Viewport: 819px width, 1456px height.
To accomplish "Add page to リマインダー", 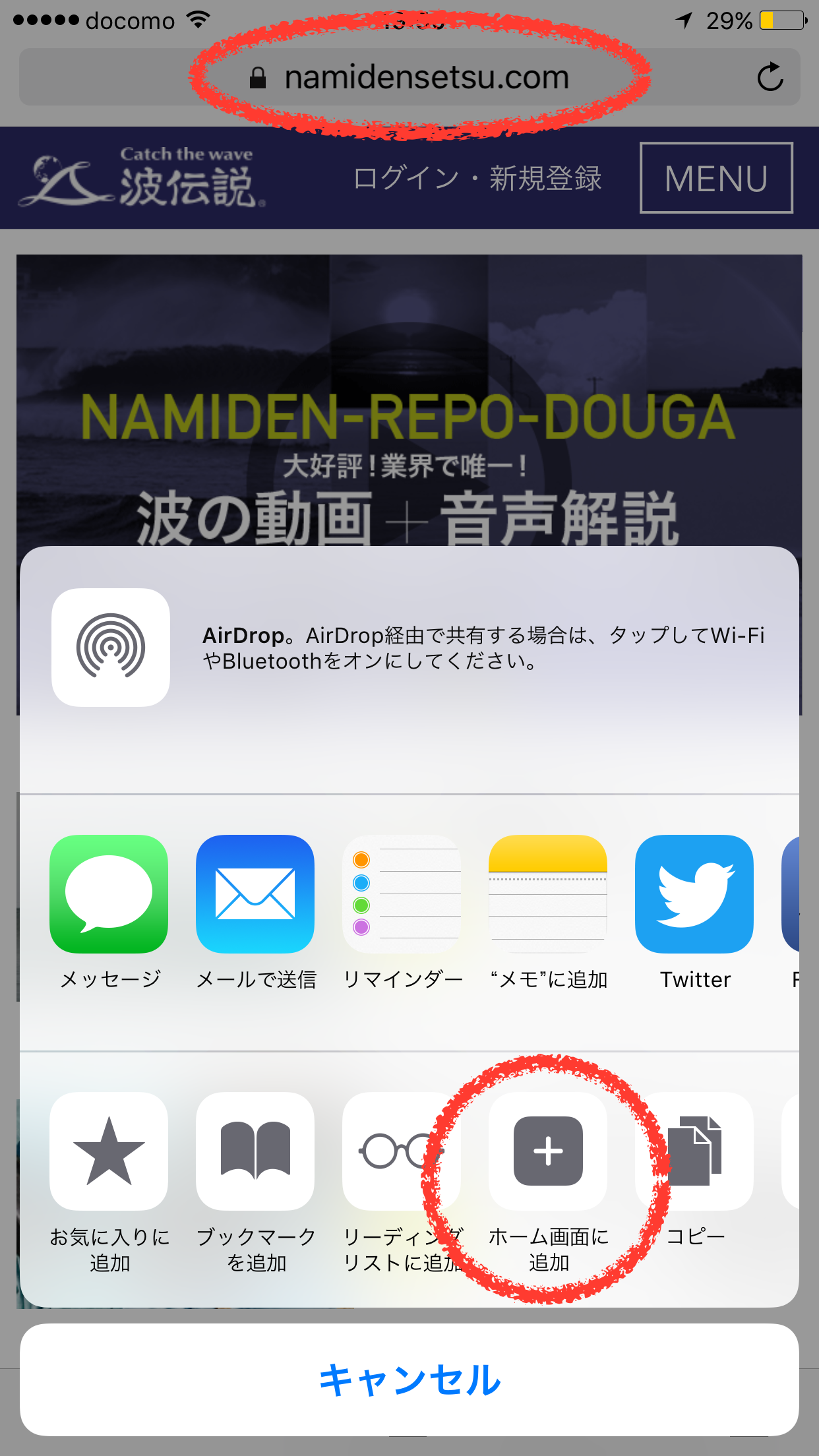I will [402, 894].
